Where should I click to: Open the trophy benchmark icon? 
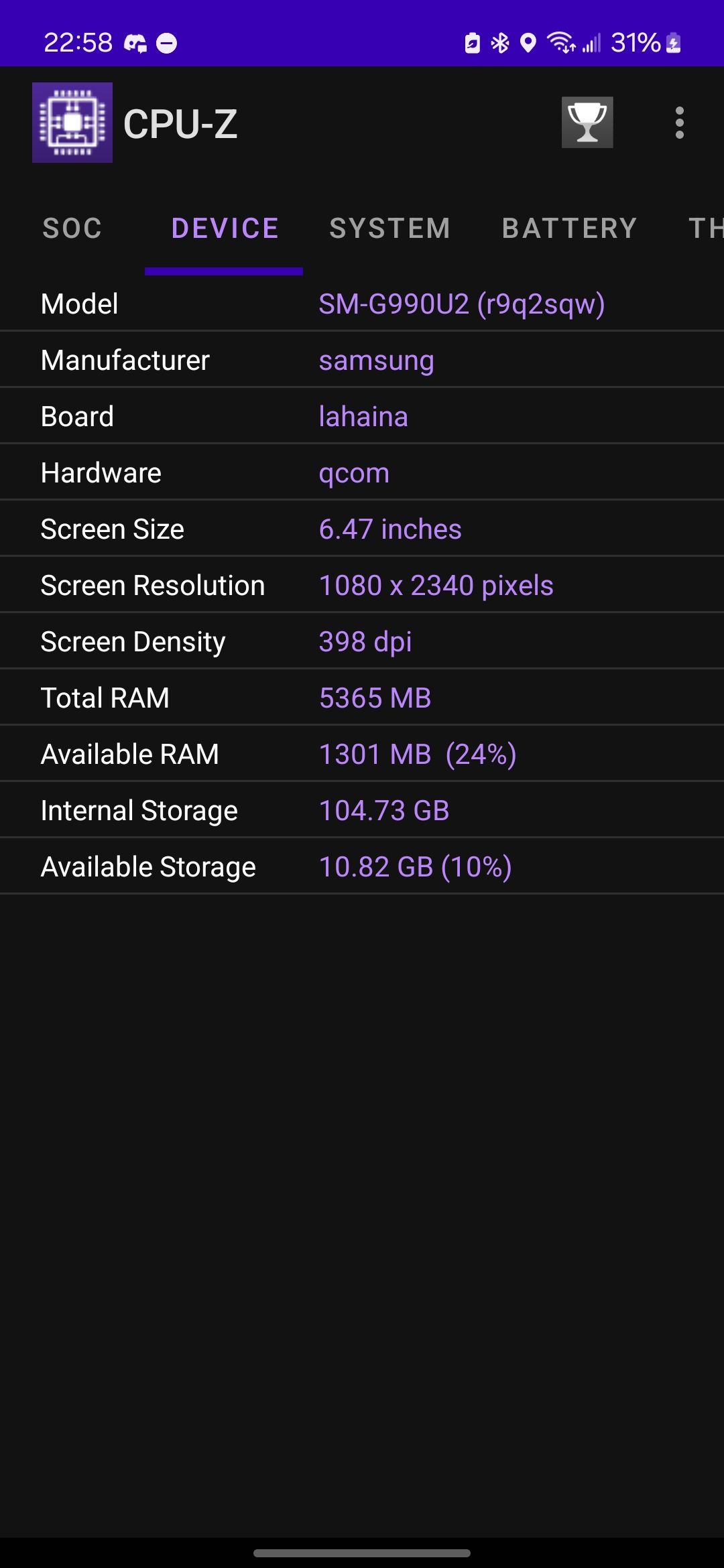[x=587, y=123]
